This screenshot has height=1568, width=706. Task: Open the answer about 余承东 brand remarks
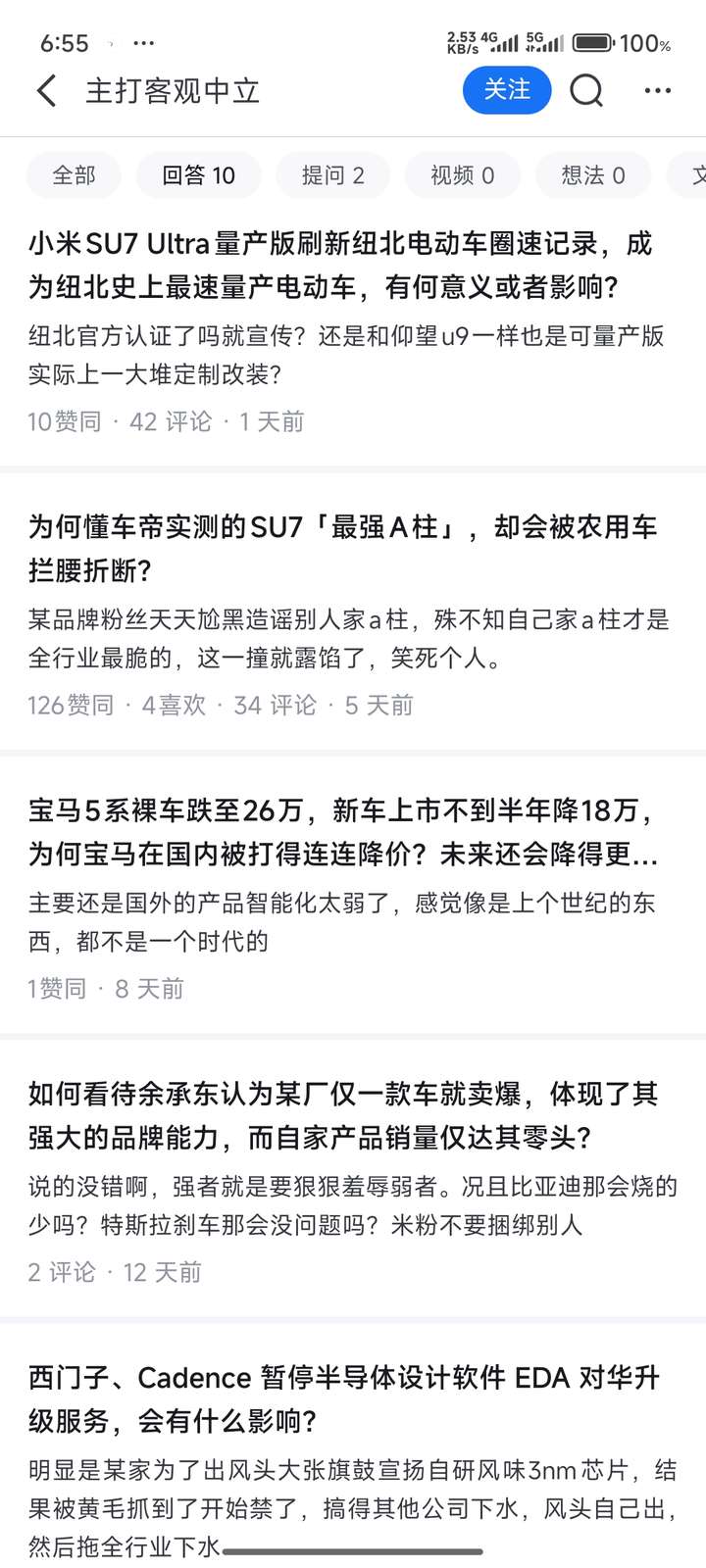coord(353,1180)
